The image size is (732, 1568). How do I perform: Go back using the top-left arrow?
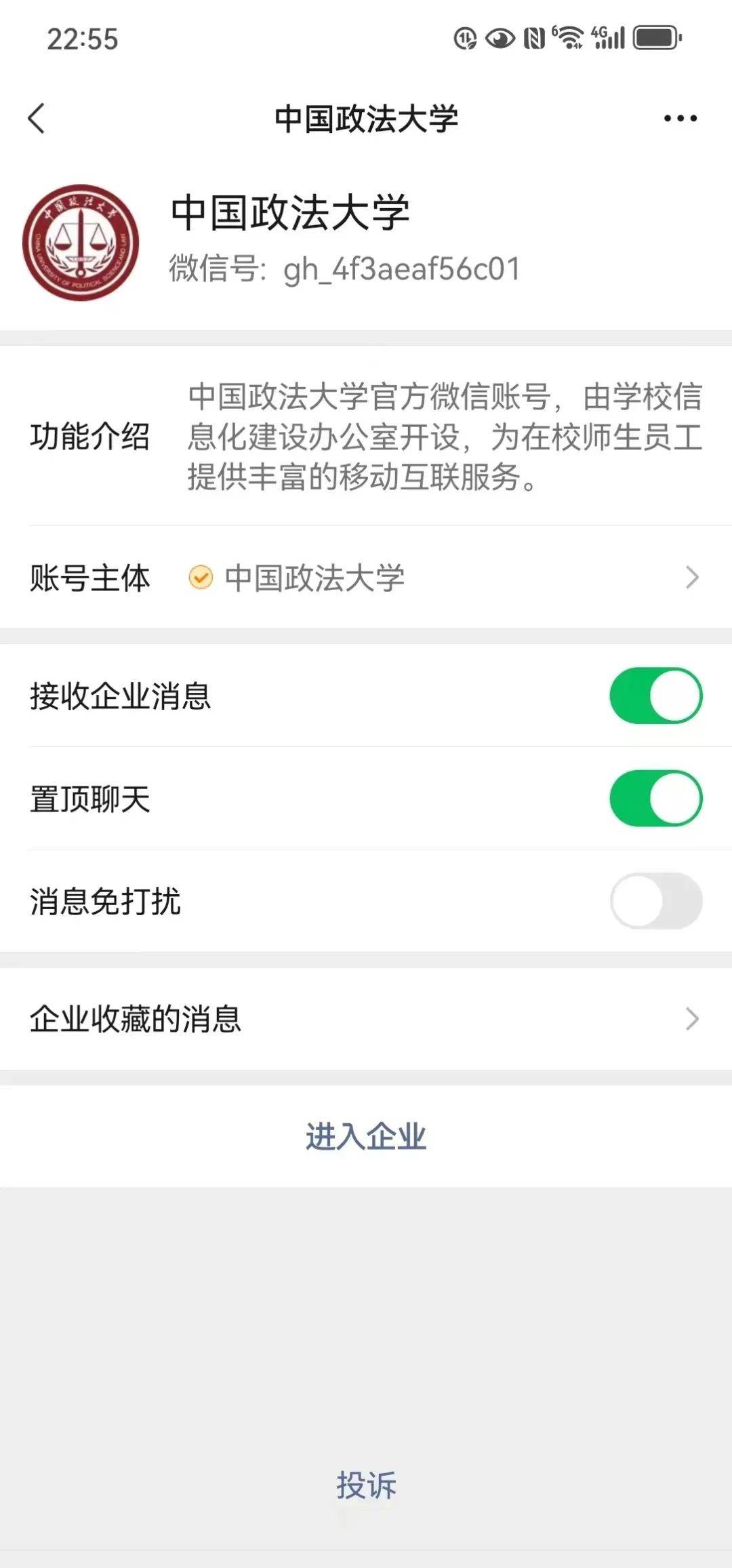pos(37,119)
